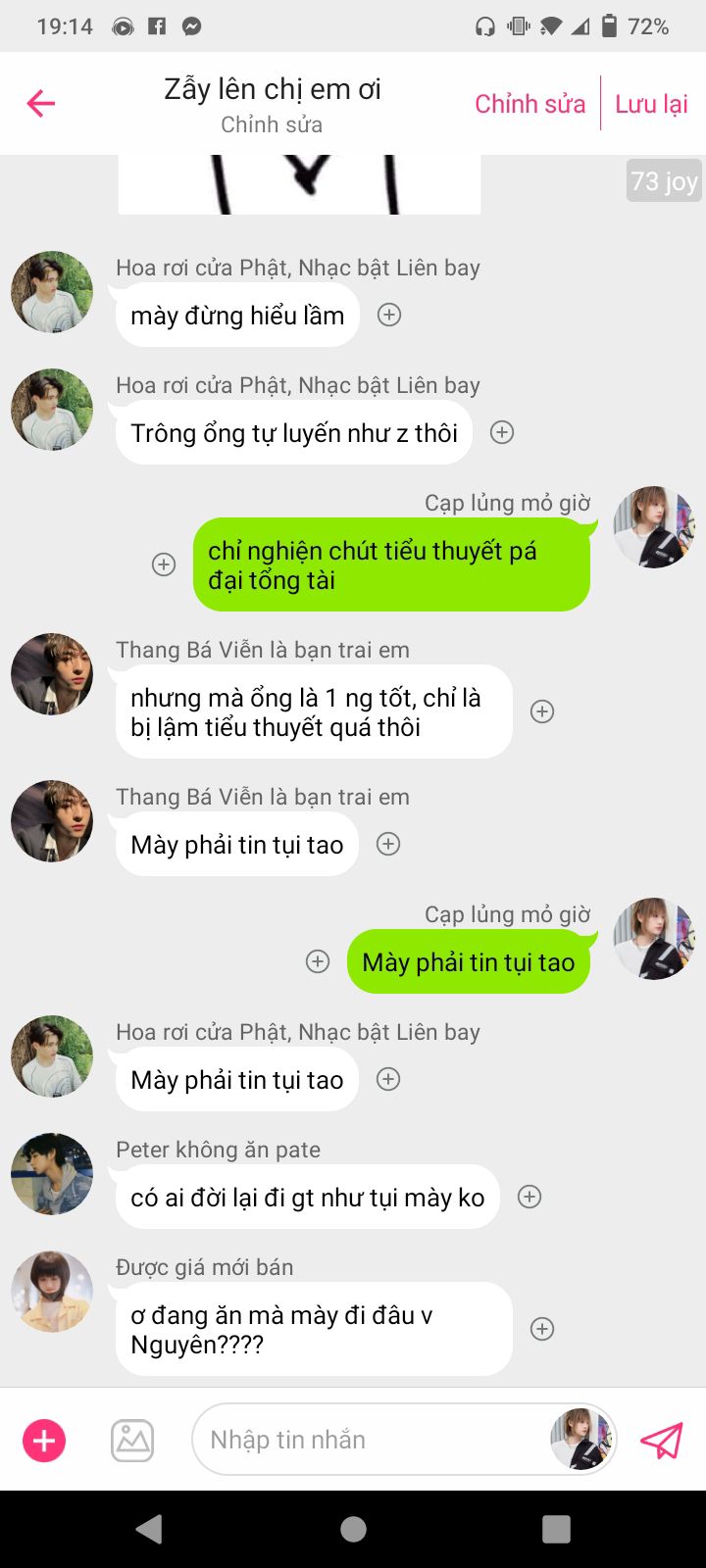This screenshot has height=1568, width=706.
Task: Tap the system home button
Action: pyautogui.click(x=353, y=1529)
